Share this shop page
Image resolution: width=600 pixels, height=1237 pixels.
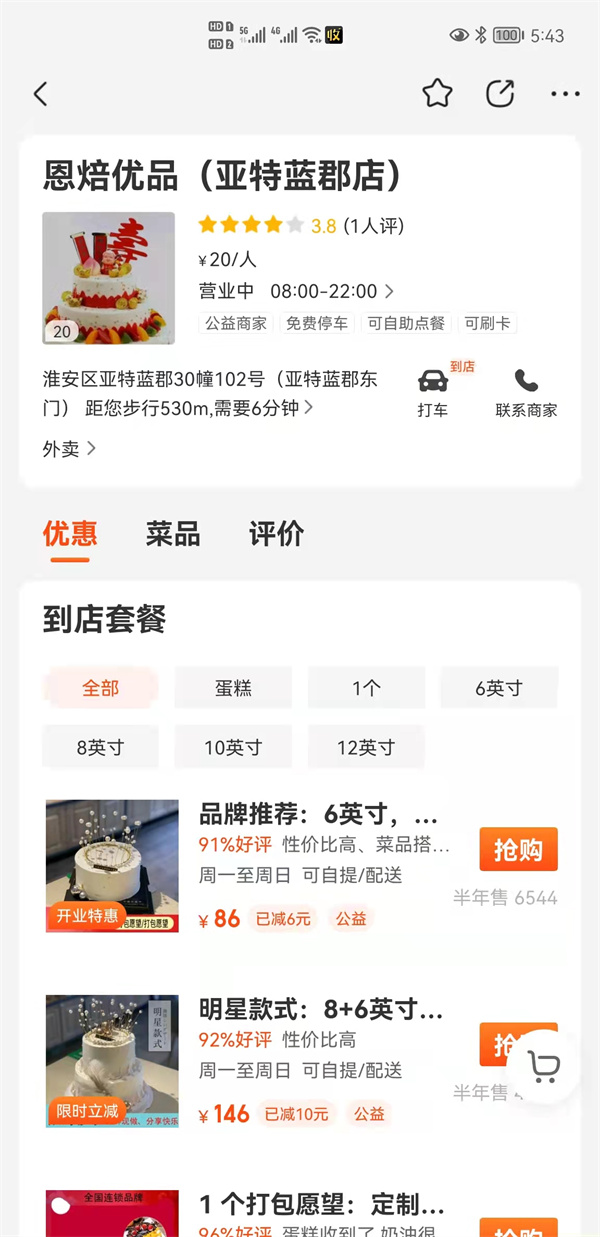click(x=499, y=94)
